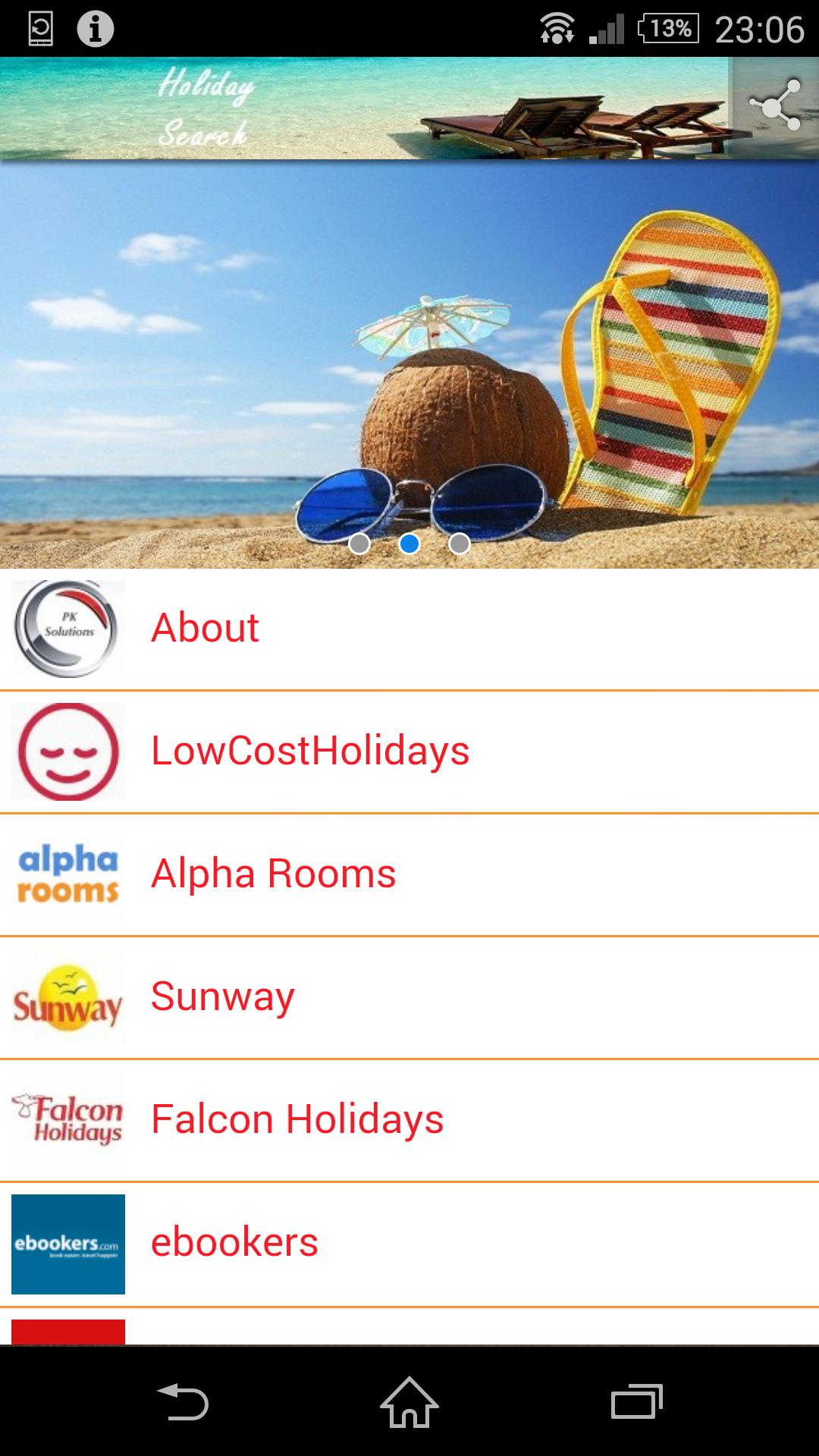The width and height of the screenshot is (819, 1456).
Task: Tap the PK Solutions logo next to About
Action: click(x=67, y=626)
